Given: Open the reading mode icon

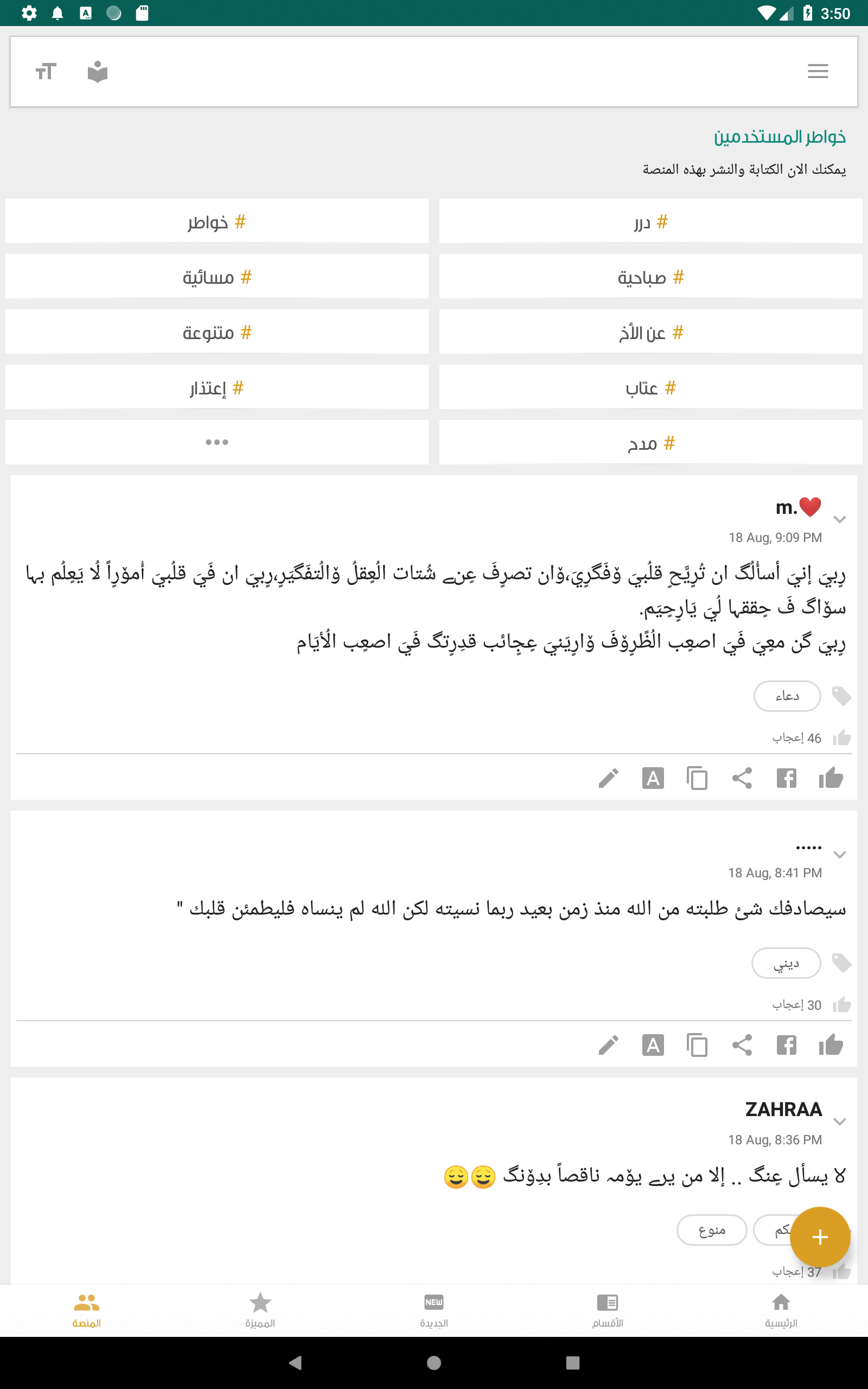Looking at the screenshot, I should pos(98,71).
